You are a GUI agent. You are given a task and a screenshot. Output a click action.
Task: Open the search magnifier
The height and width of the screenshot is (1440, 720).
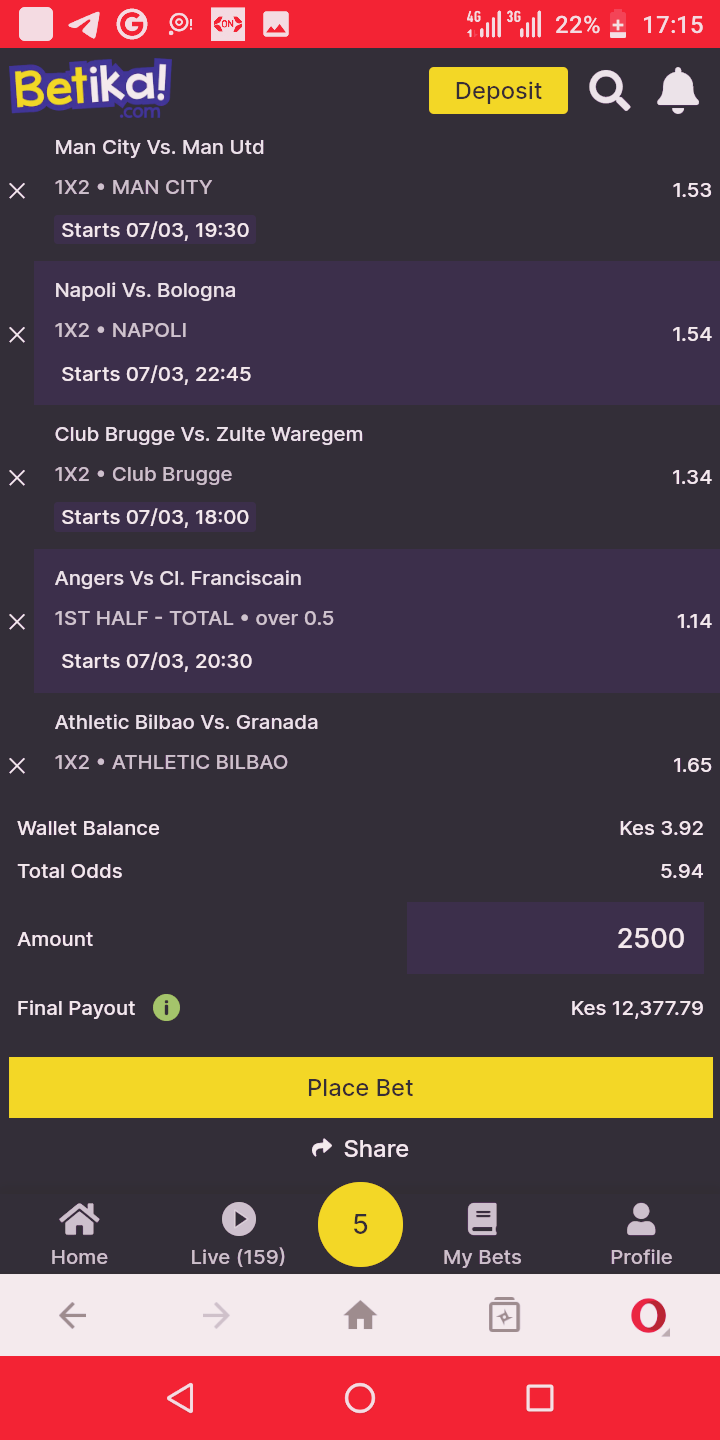pyautogui.click(x=609, y=91)
